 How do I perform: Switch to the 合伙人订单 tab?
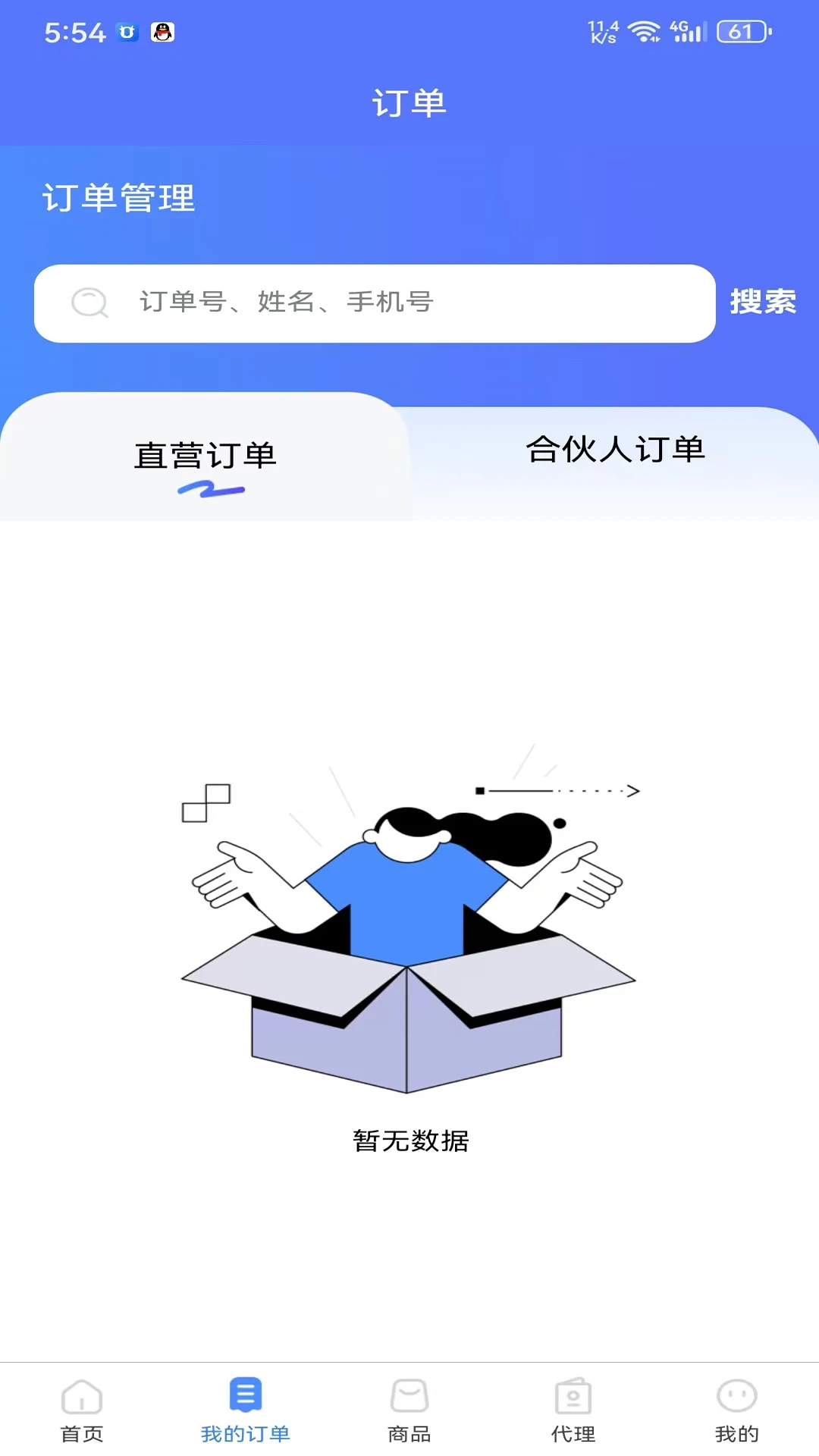pyautogui.click(x=616, y=449)
